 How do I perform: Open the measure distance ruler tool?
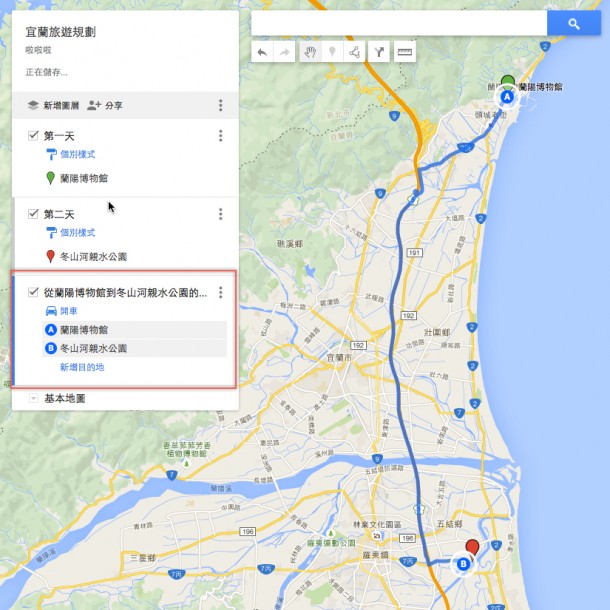(x=405, y=52)
